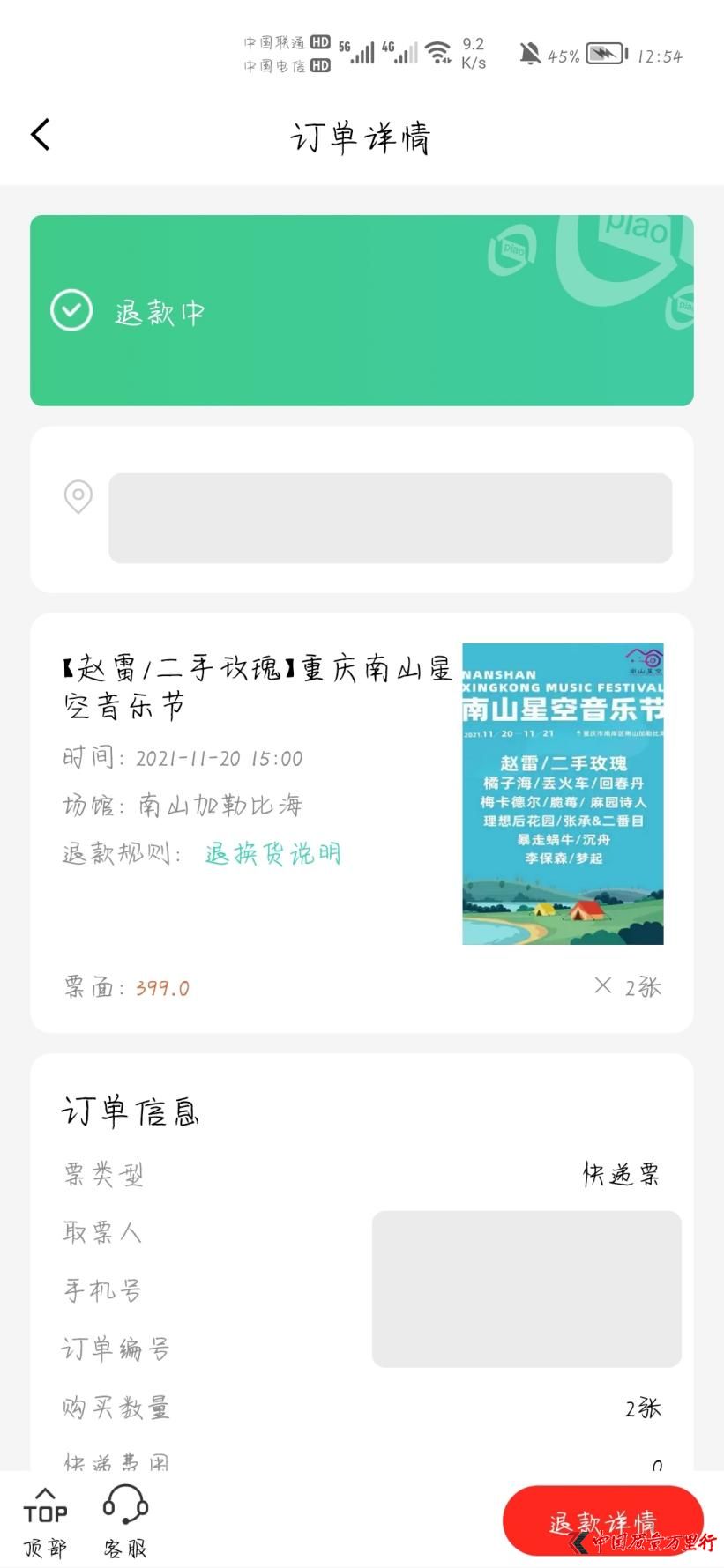Tap the 退款详情 refund details button
The width and height of the screenshot is (724, 1568).
[602, 1521]
